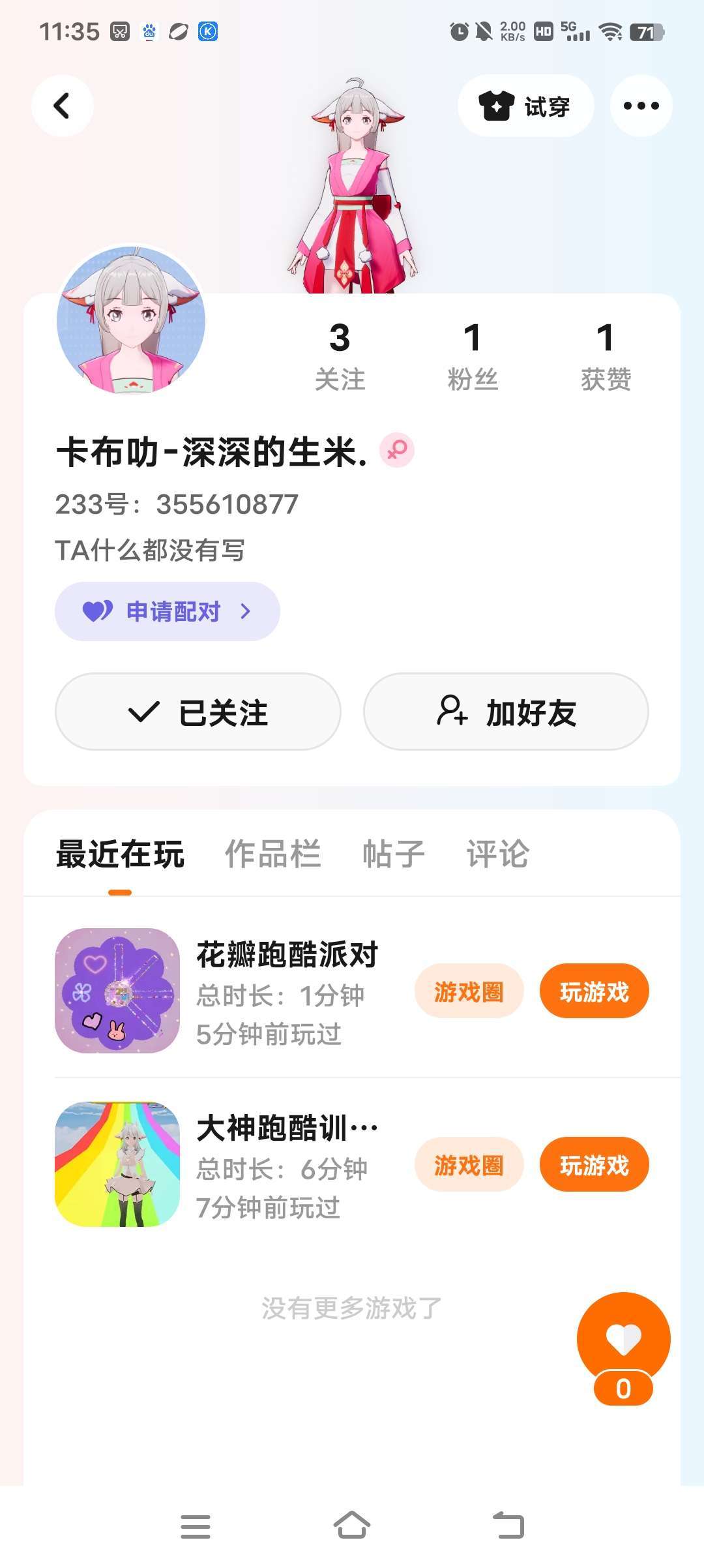Tap the 试穿 outfit try-on button
This screenshot has height=1568, width=704.
point(525,106)
